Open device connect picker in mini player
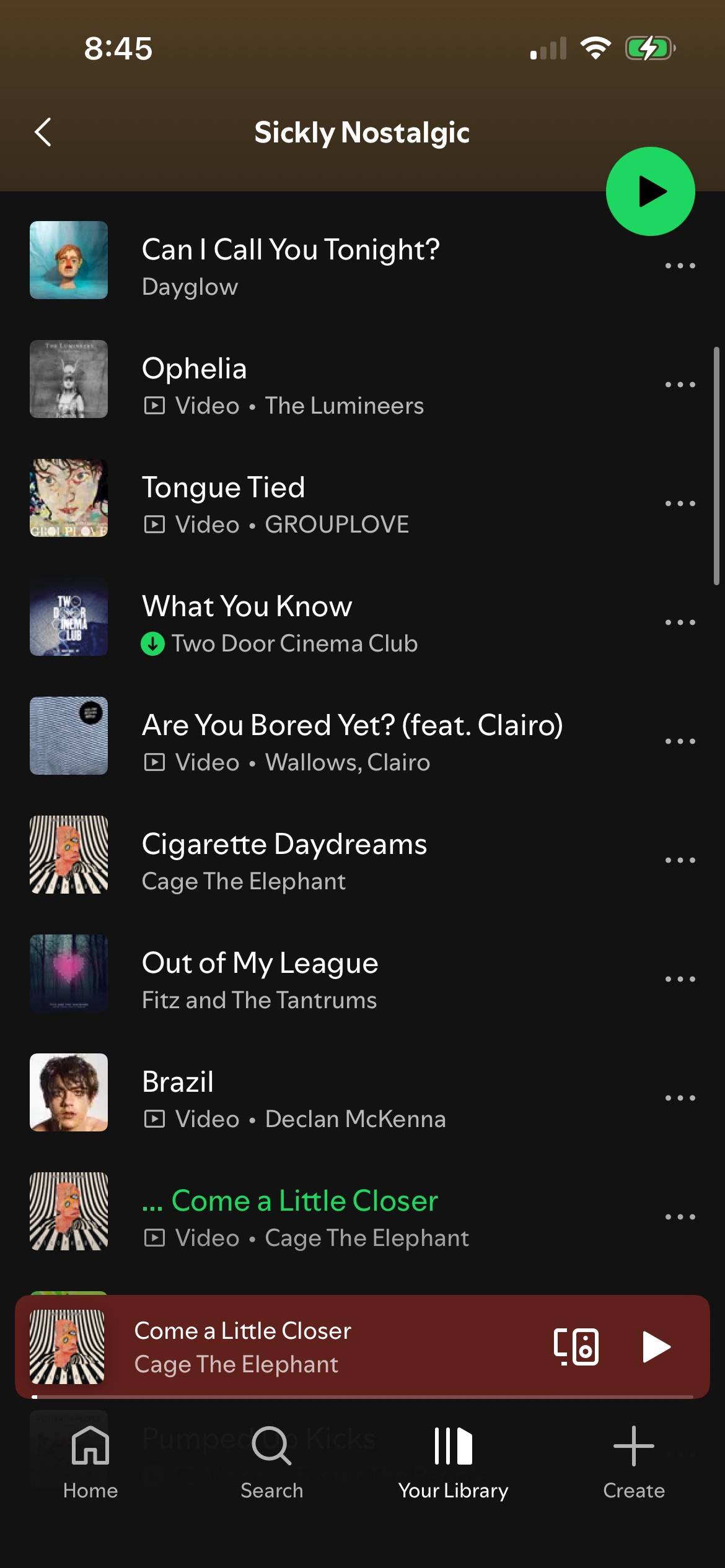The image size is (725, 1568). click(576, 1347)
